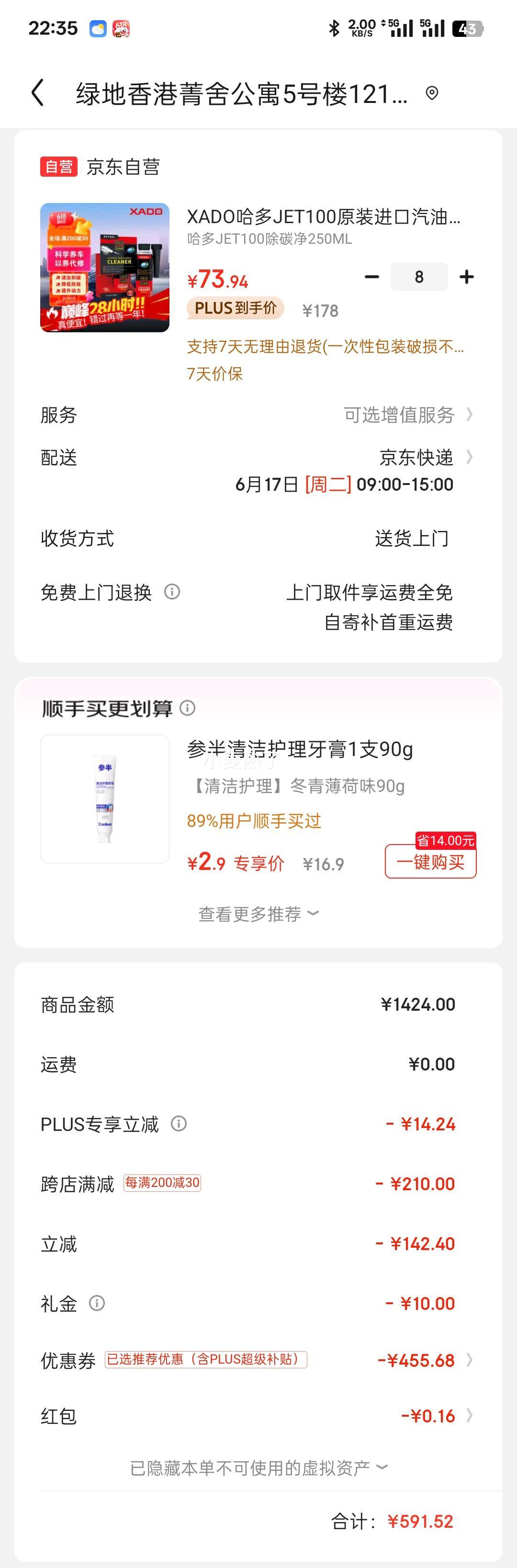
Task: Expand 查看更多推荐 recommendations
Action: [258, 914]
